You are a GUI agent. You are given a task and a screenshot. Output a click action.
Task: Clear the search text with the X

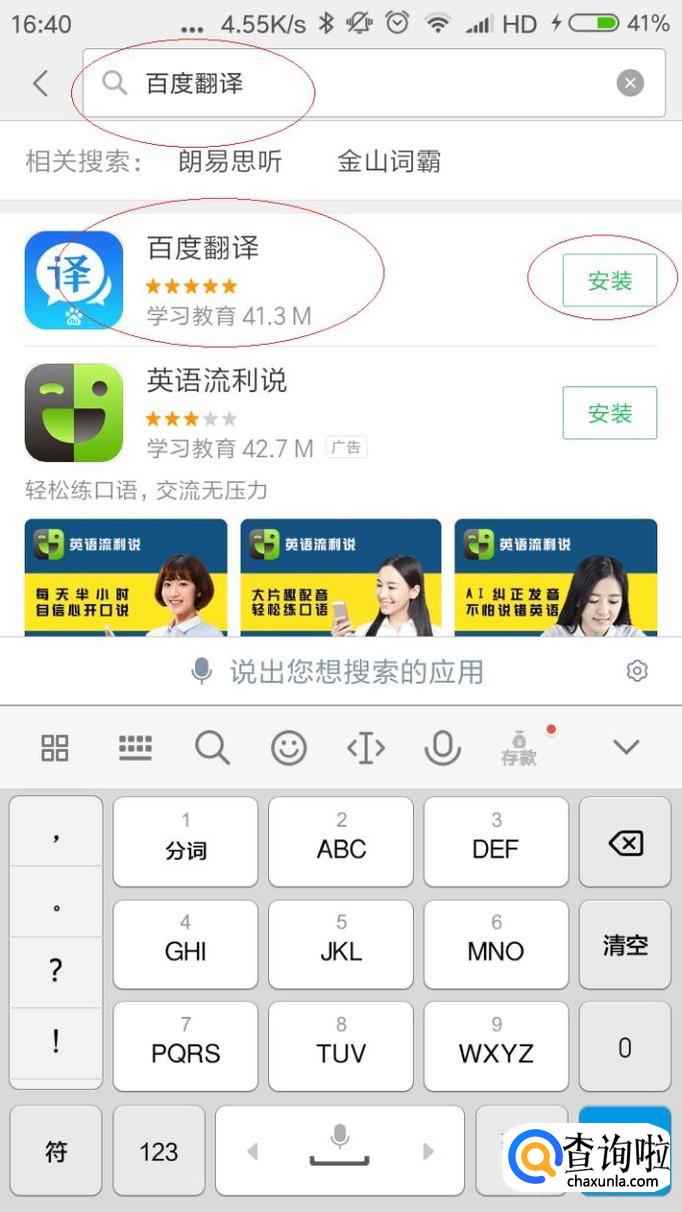click(630, 83)
